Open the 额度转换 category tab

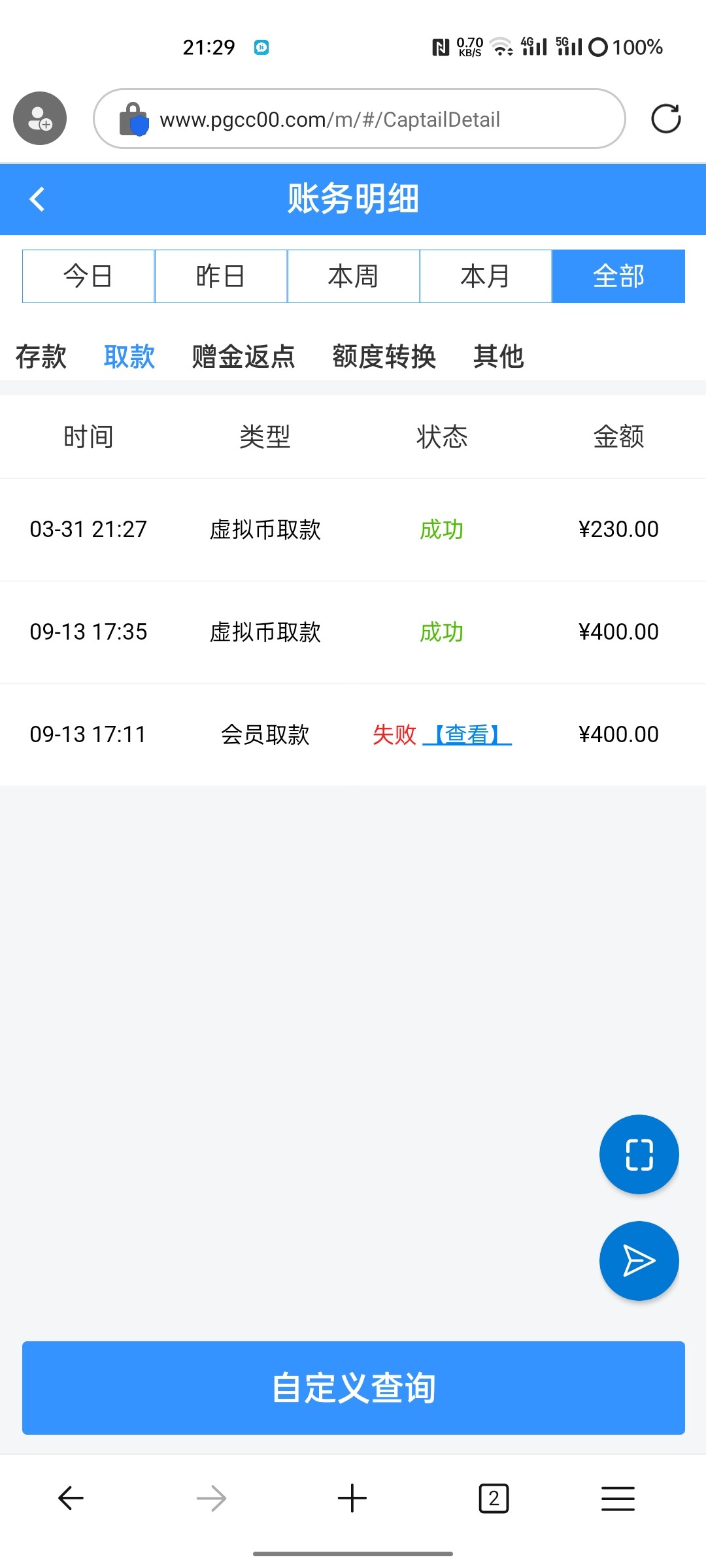pos(384,357)
